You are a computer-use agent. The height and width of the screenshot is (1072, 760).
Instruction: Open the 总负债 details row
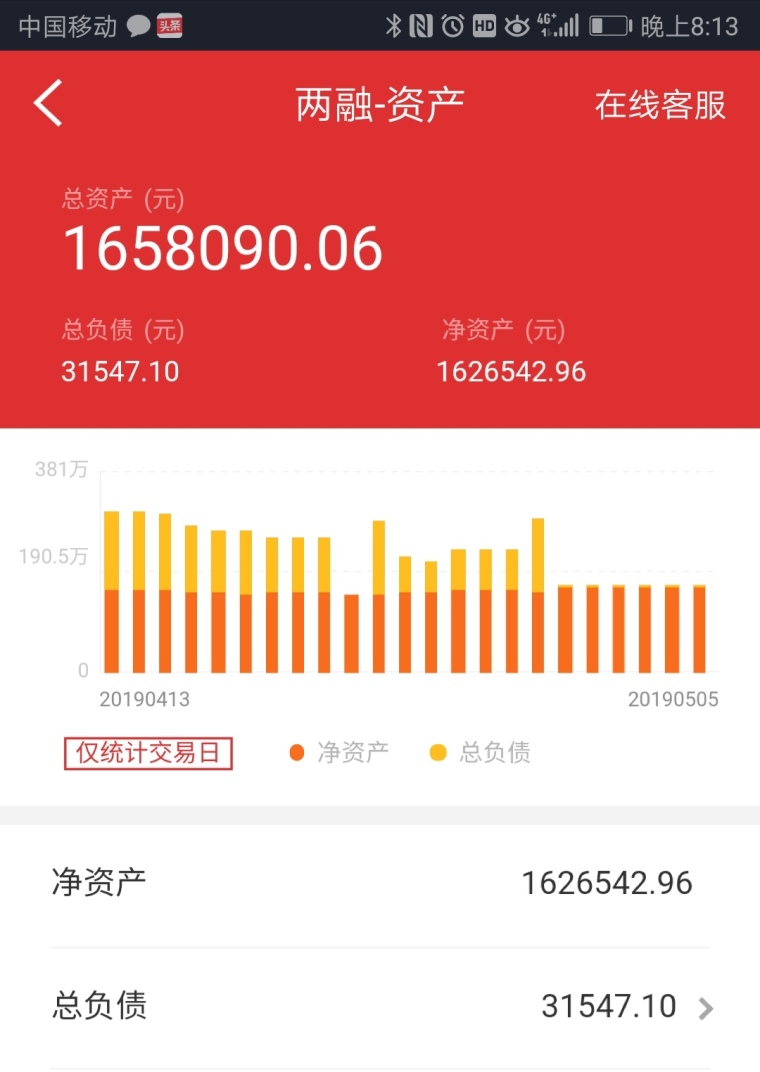380,1006
